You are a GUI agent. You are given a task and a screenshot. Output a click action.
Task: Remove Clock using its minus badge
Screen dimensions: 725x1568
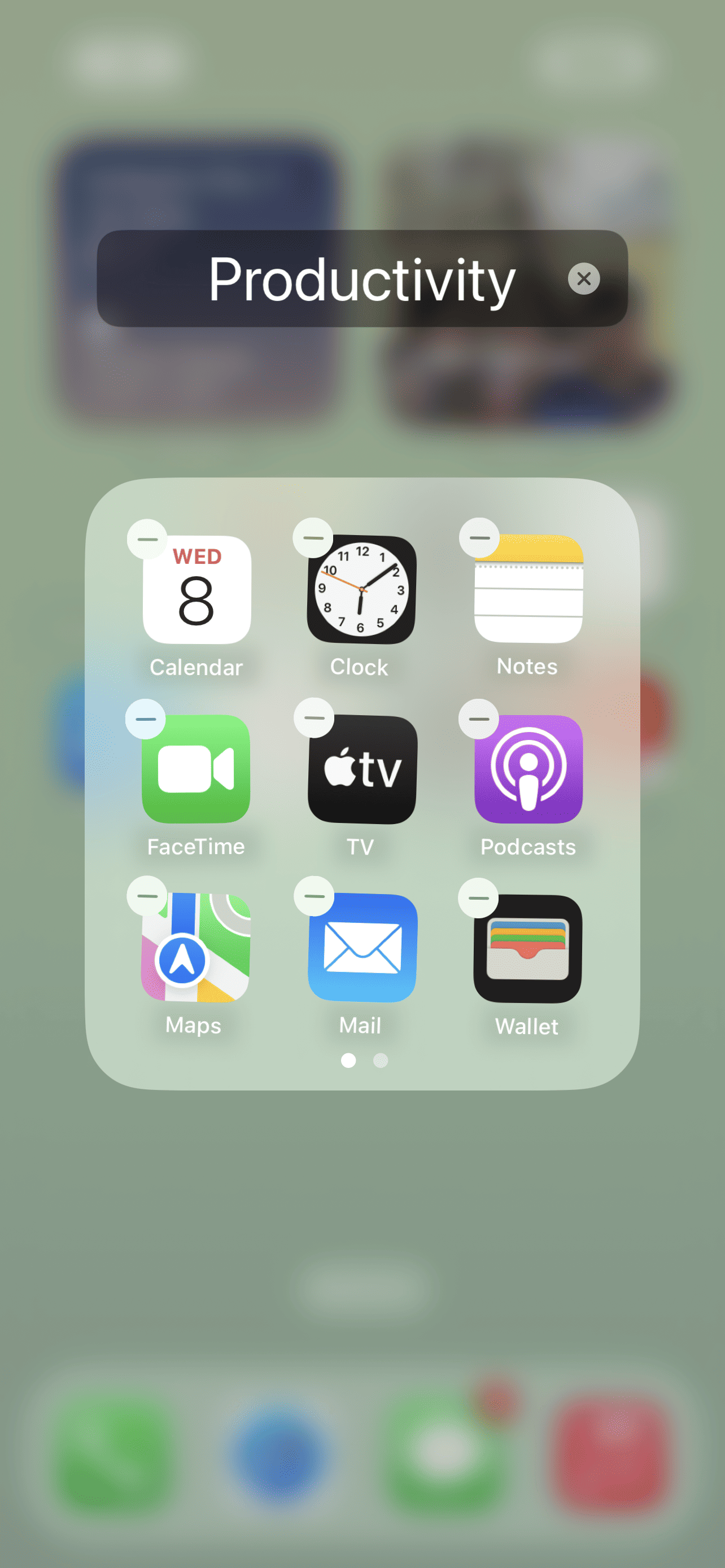(x=313, y=538)
